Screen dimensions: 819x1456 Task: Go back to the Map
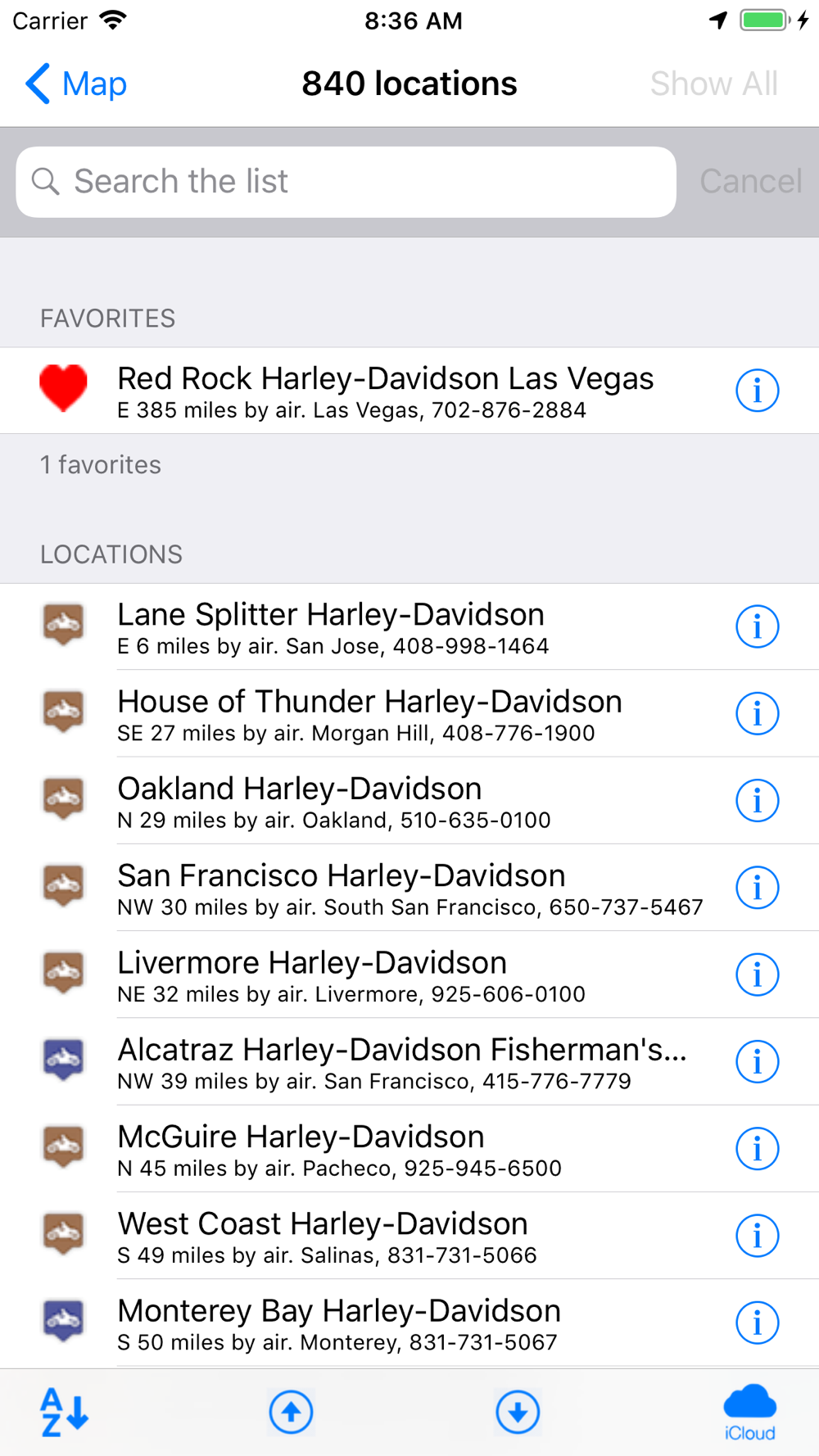point(75,84)
